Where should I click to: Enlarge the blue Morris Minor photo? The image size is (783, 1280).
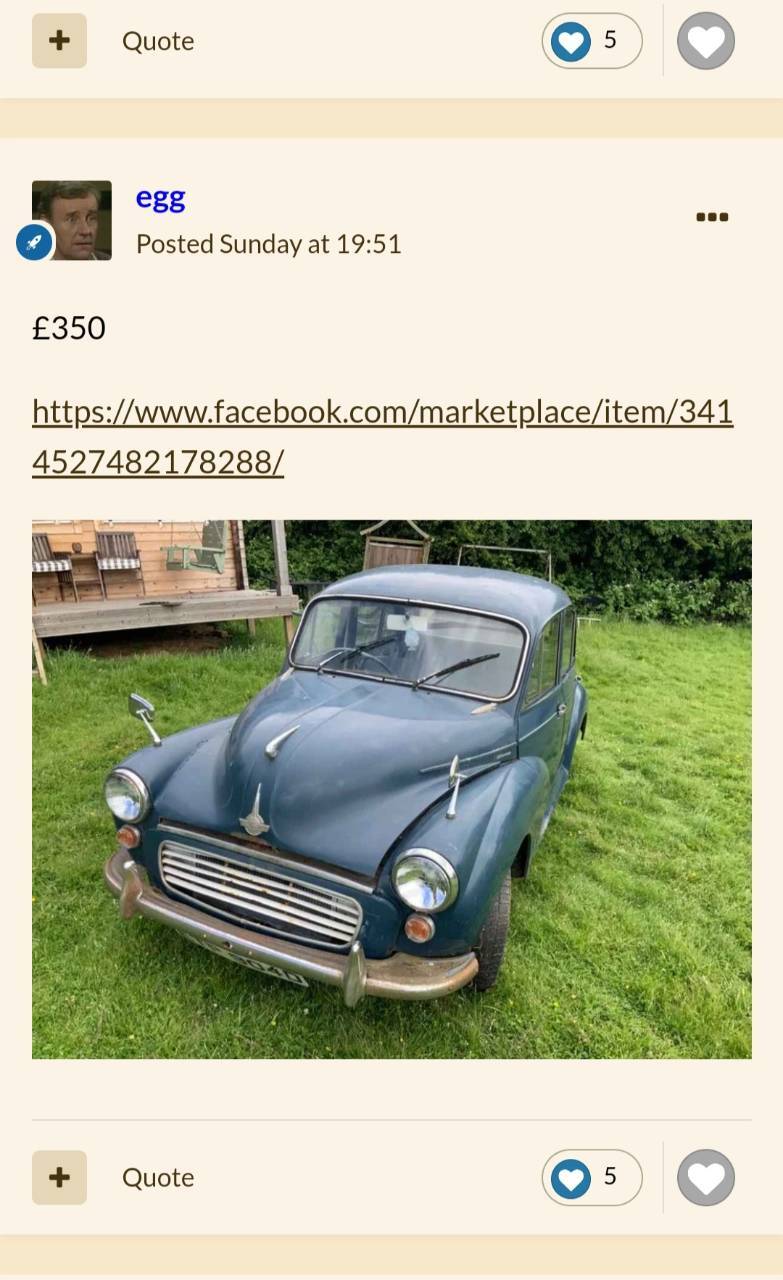coord(391,789)
